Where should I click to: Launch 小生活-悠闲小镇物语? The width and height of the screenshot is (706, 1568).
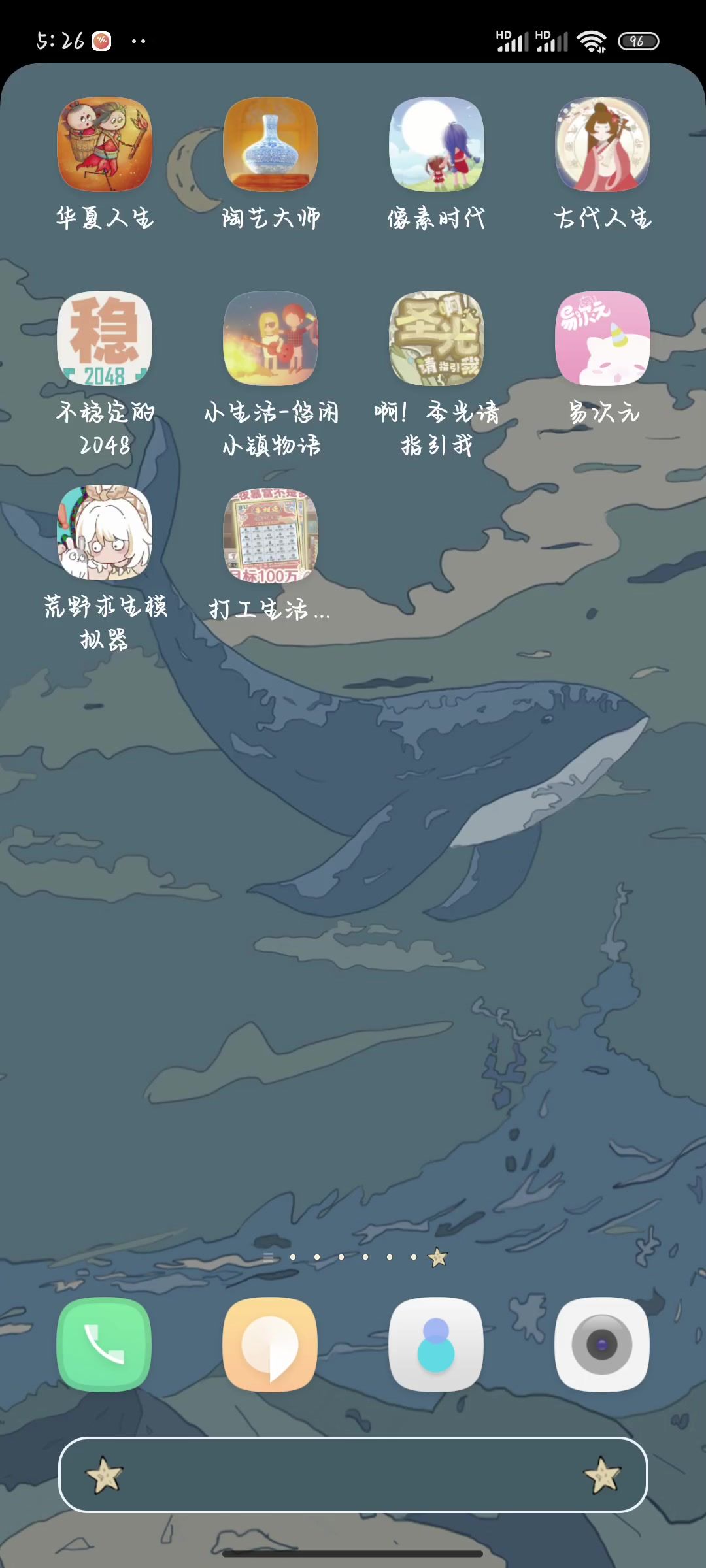271,338
